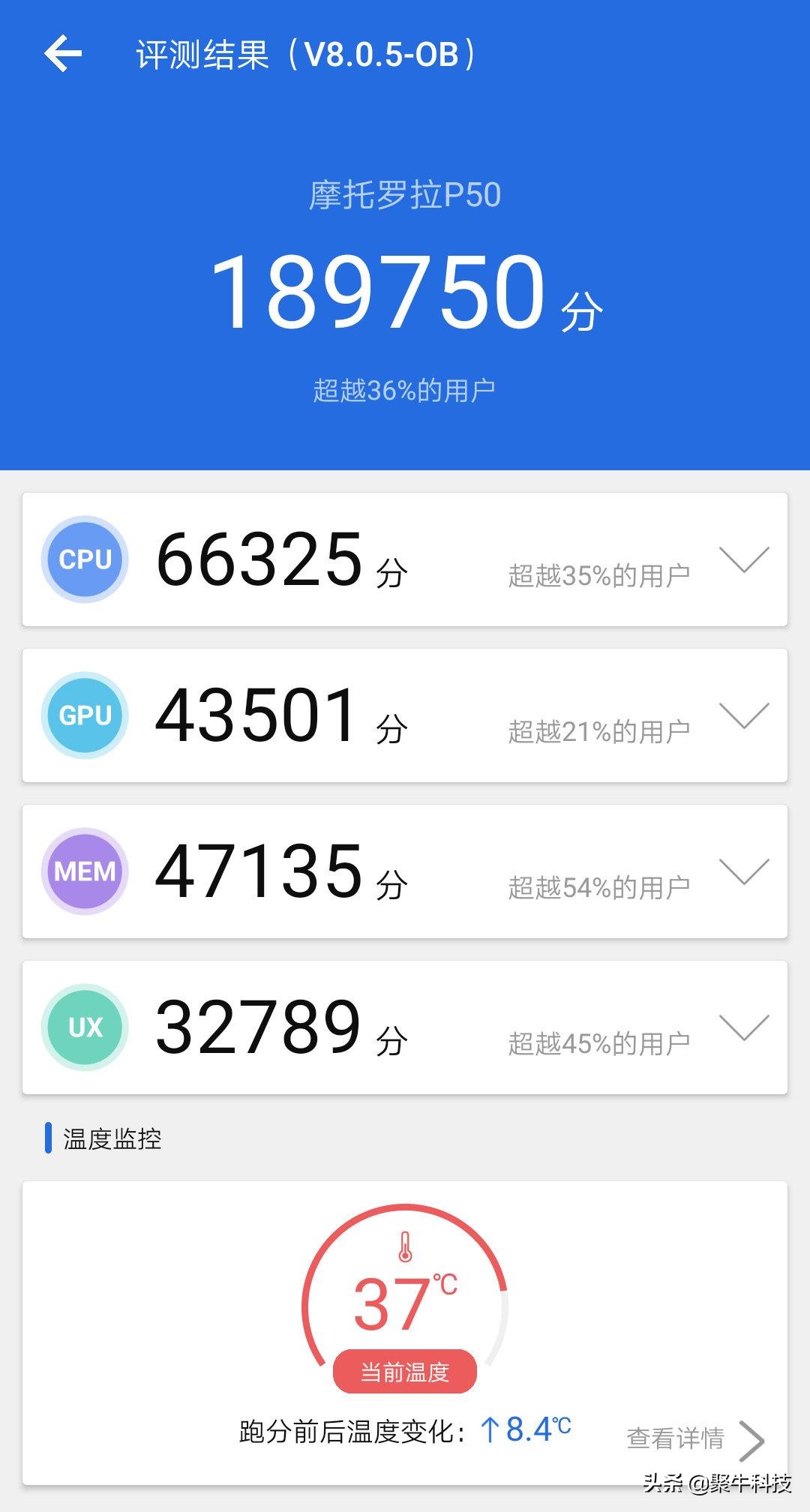Screen dimensions: 810x1512
Task: Expand the CPU score details
Action: (x=743, y=560)
